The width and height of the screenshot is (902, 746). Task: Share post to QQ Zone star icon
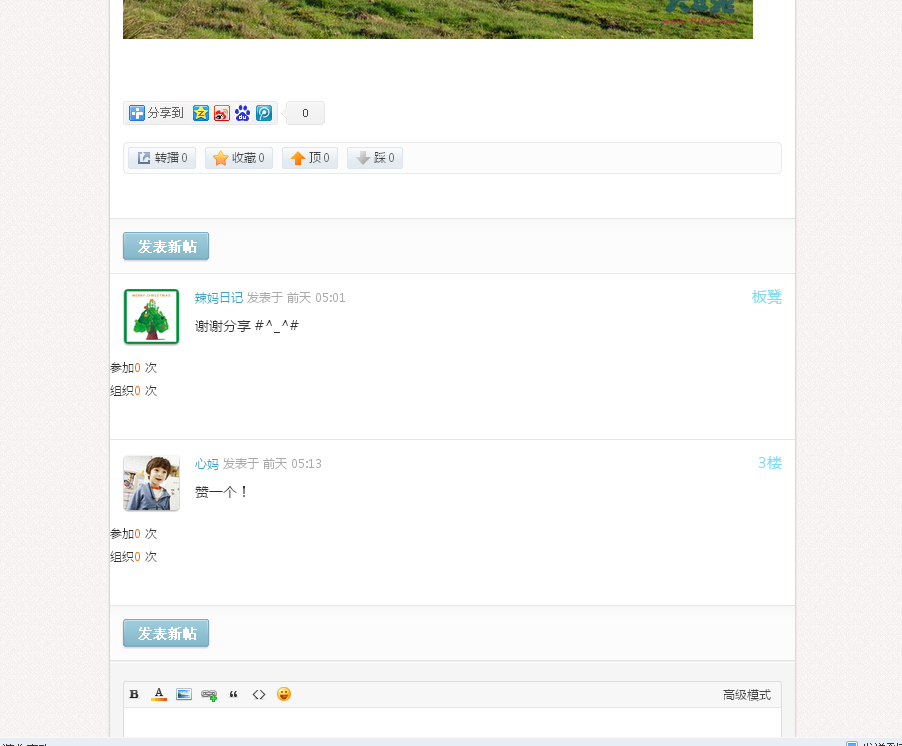click(x=201, y=114)
